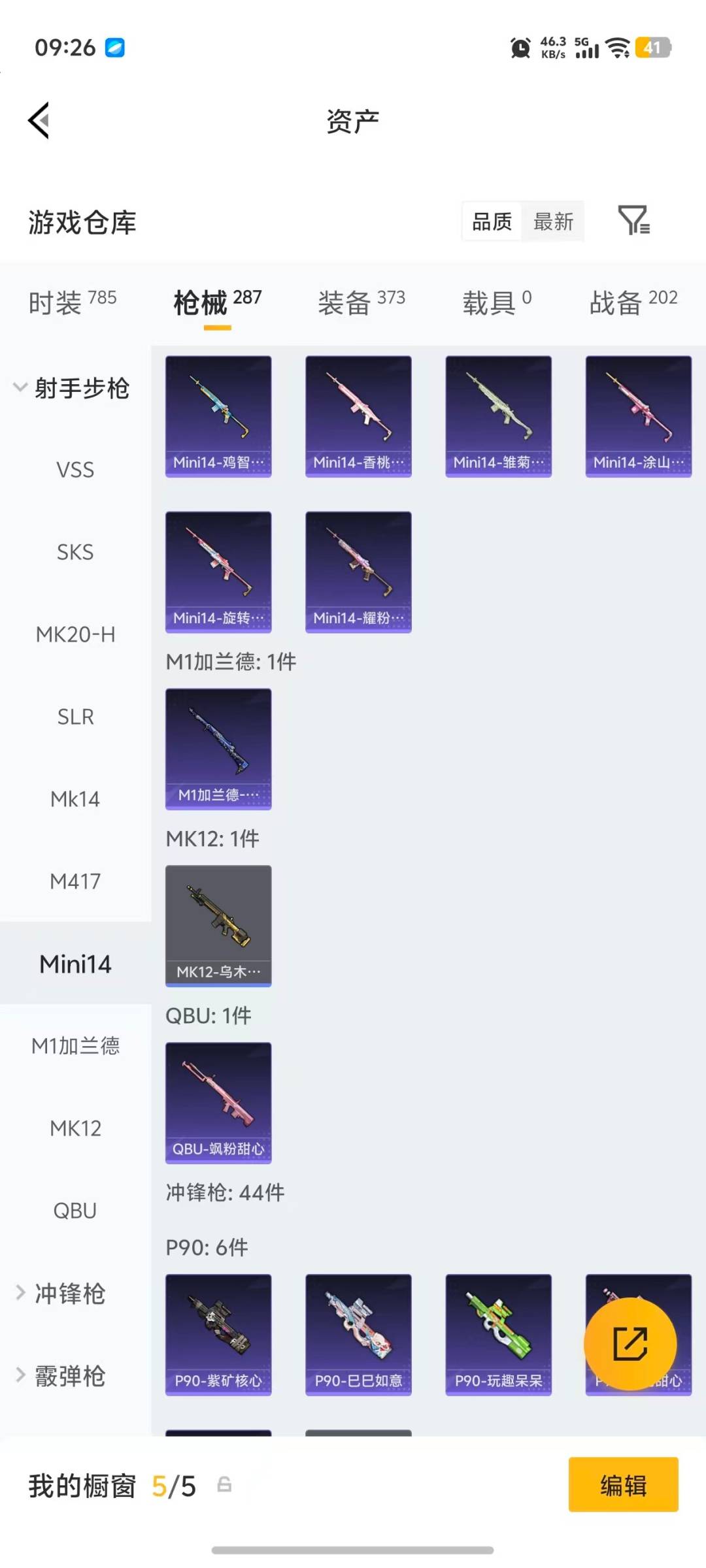Select VSS in the sidebar

pos(75,470)
